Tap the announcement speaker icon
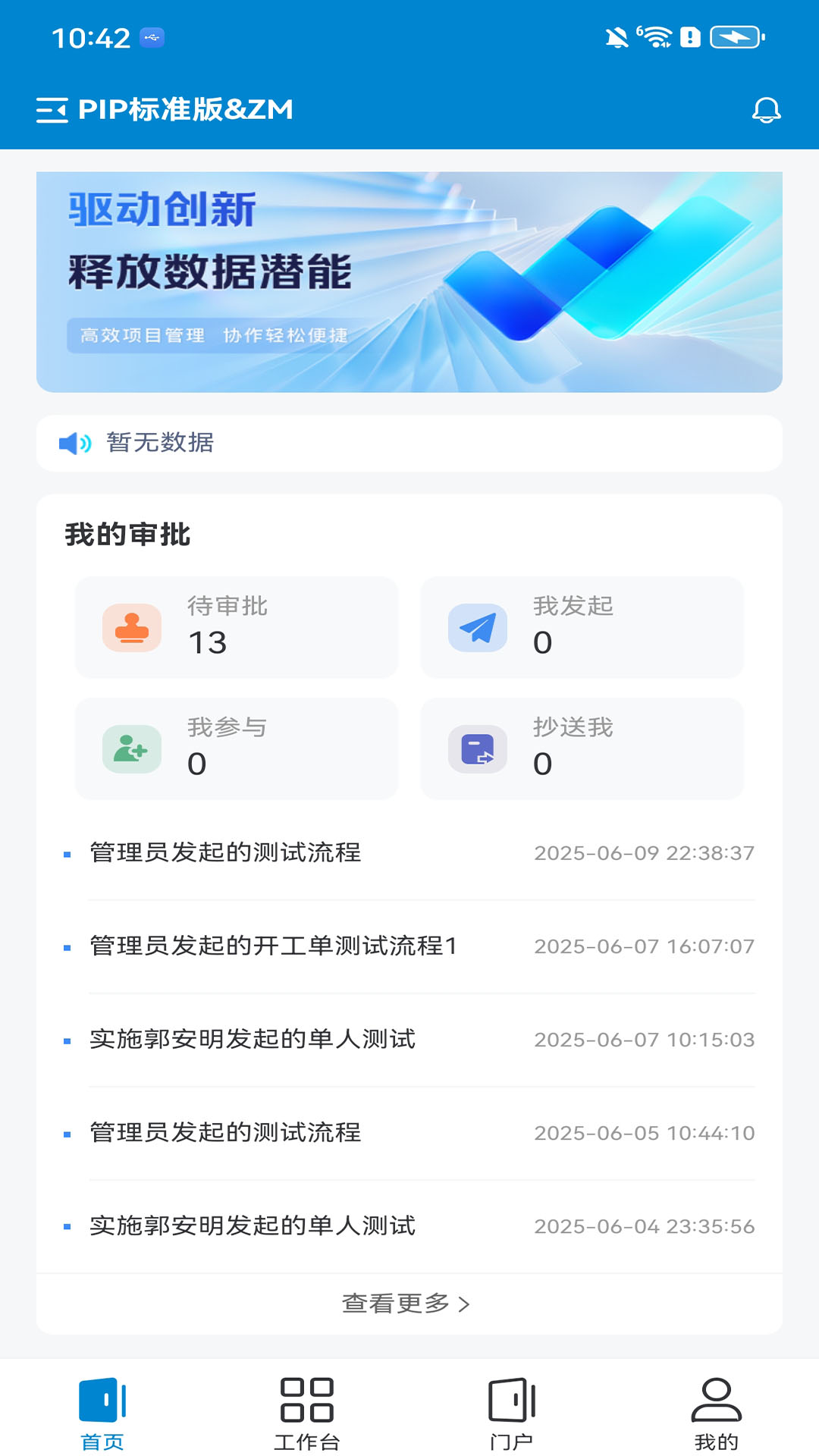The width and height of the screenshot is (819, 1456). click(74, 443)
